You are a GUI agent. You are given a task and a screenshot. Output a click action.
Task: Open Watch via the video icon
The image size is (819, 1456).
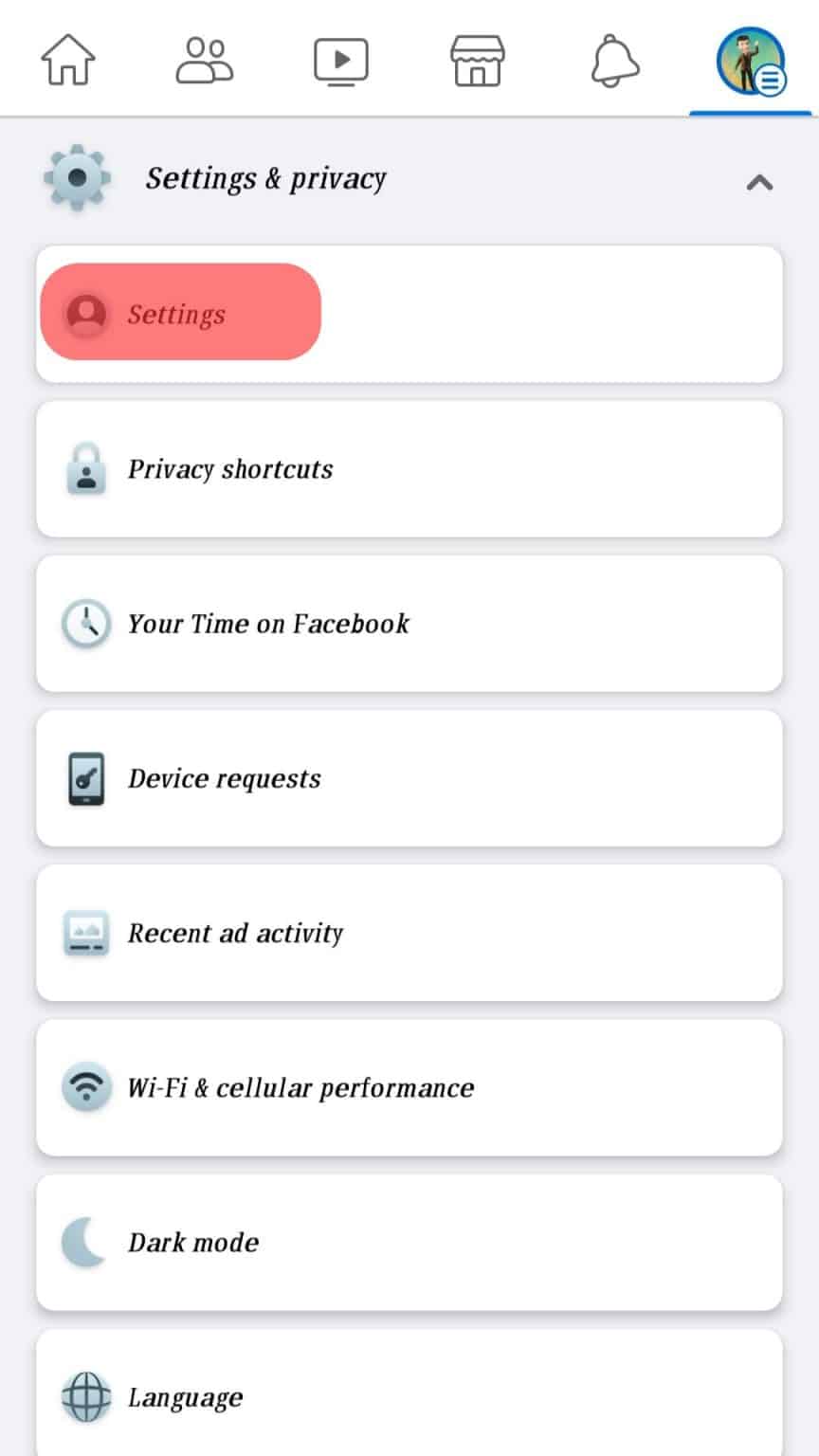[341, 59]
